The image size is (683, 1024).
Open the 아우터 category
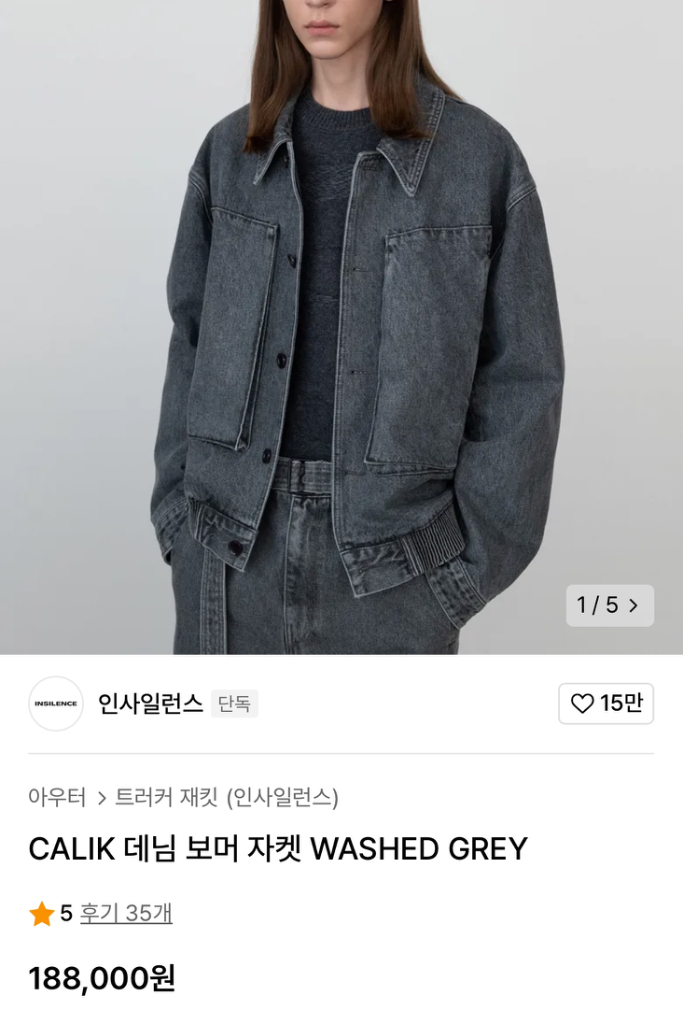[56, 798]
